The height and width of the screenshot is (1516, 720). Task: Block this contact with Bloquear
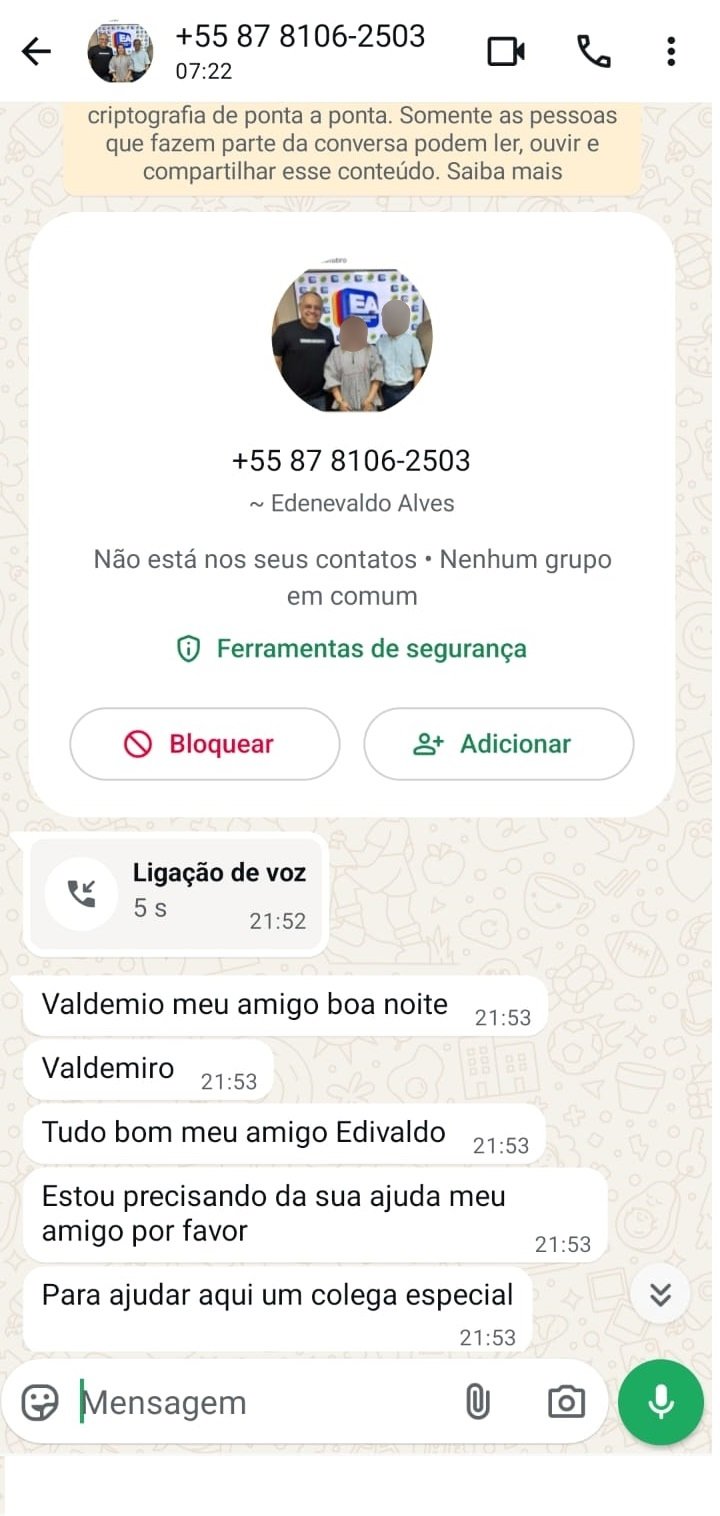click(x=205, y=744)
